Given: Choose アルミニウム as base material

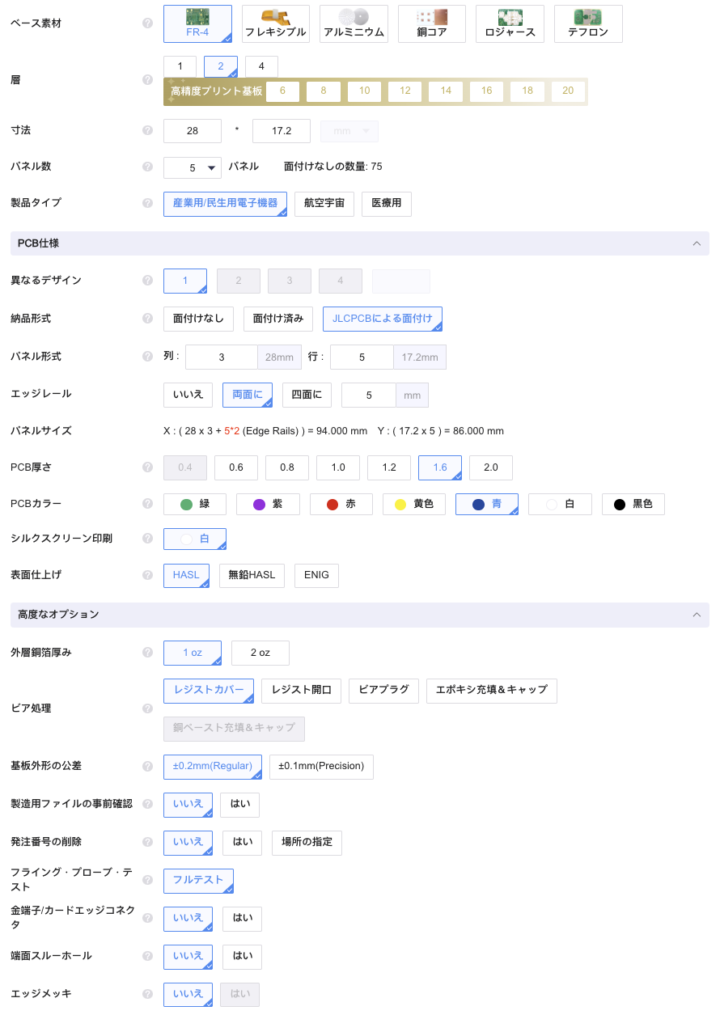Looking at the screenshot, I should click(353, 24).
